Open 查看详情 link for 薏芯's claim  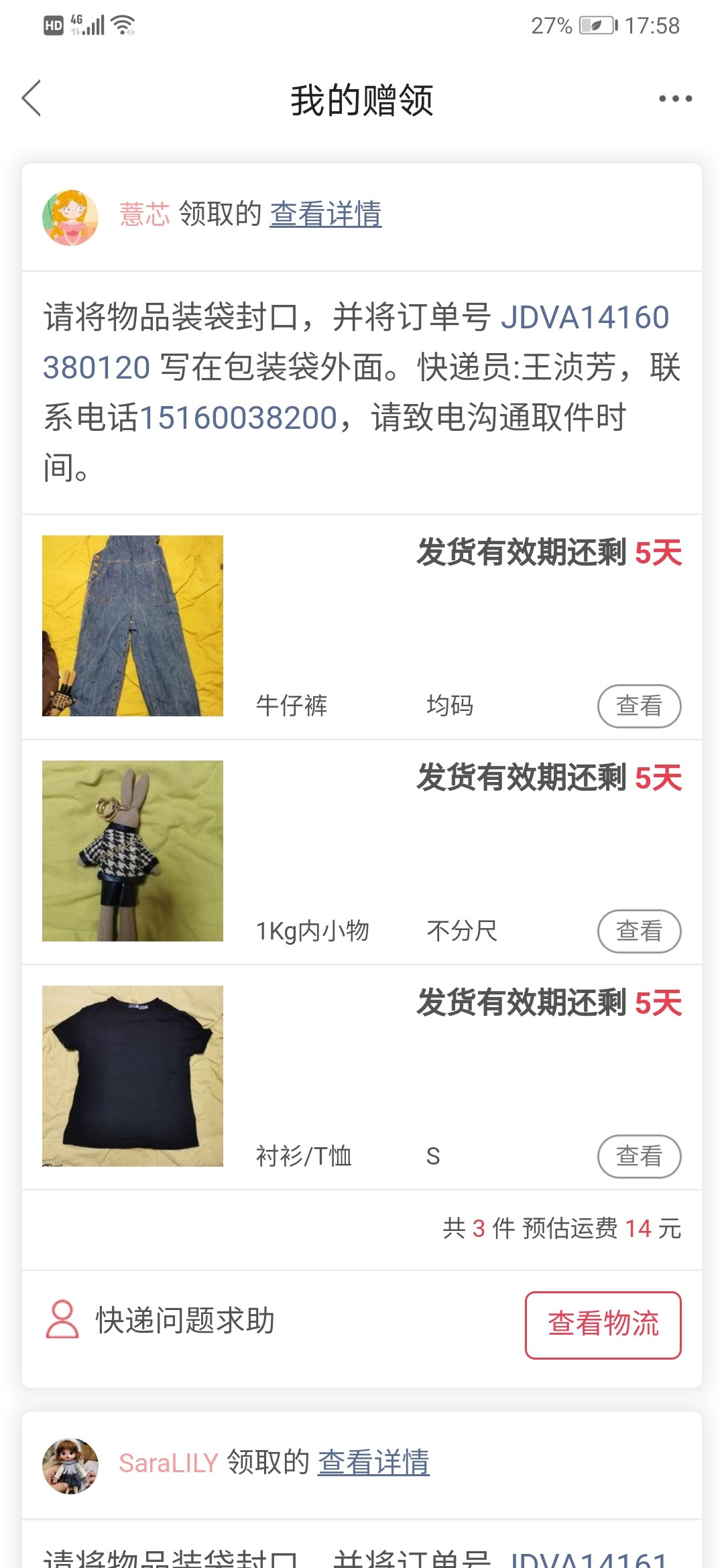(x=326, y=214)
